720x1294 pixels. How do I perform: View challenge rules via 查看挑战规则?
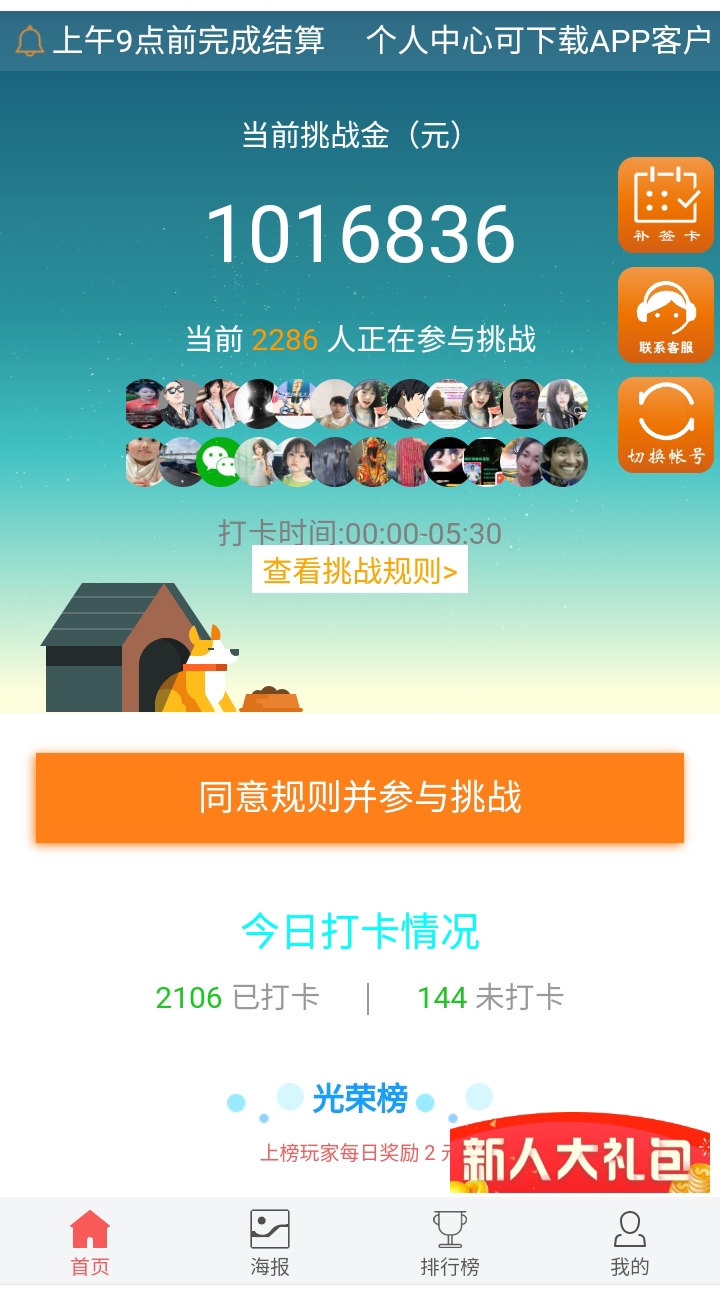coord(360,570)
